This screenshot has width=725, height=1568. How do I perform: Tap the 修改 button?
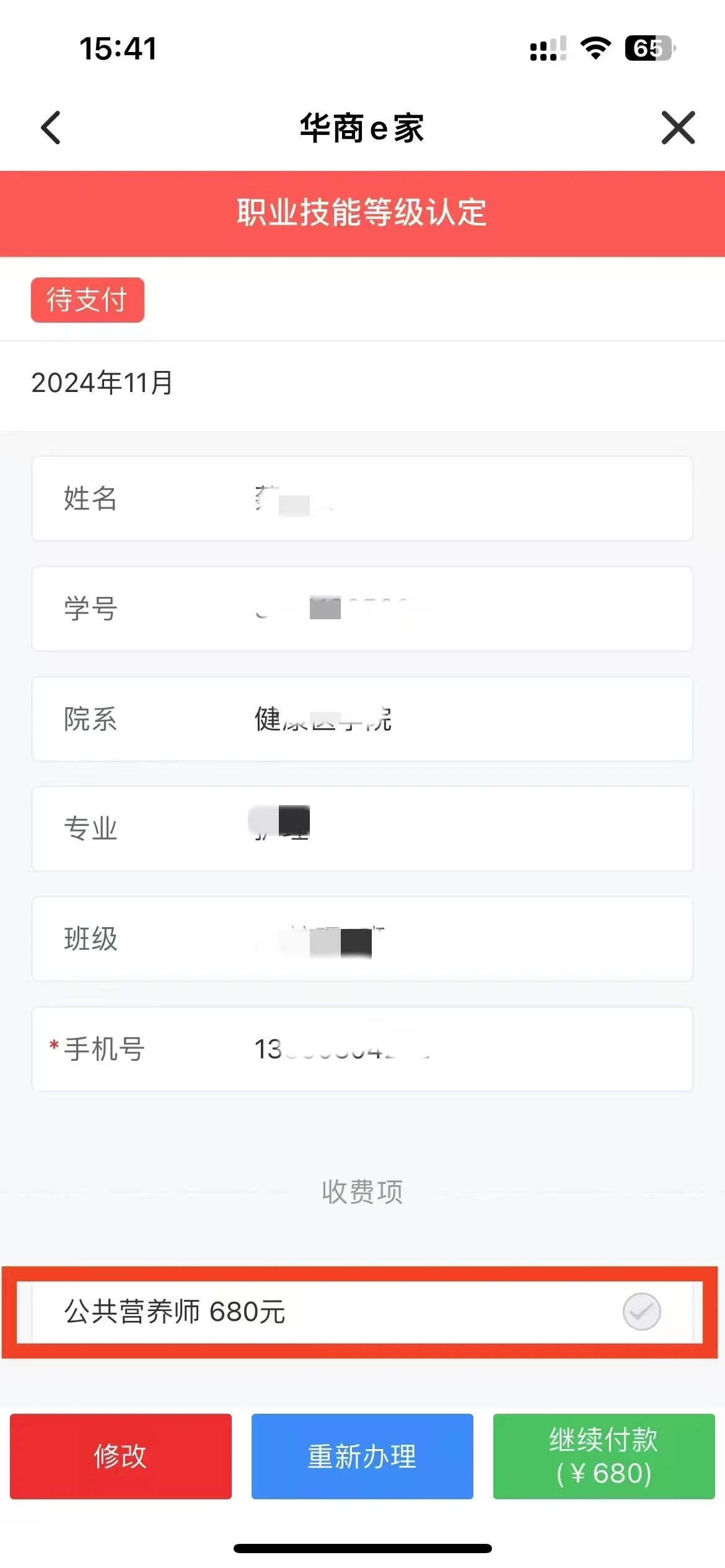tap(121, 1456)
